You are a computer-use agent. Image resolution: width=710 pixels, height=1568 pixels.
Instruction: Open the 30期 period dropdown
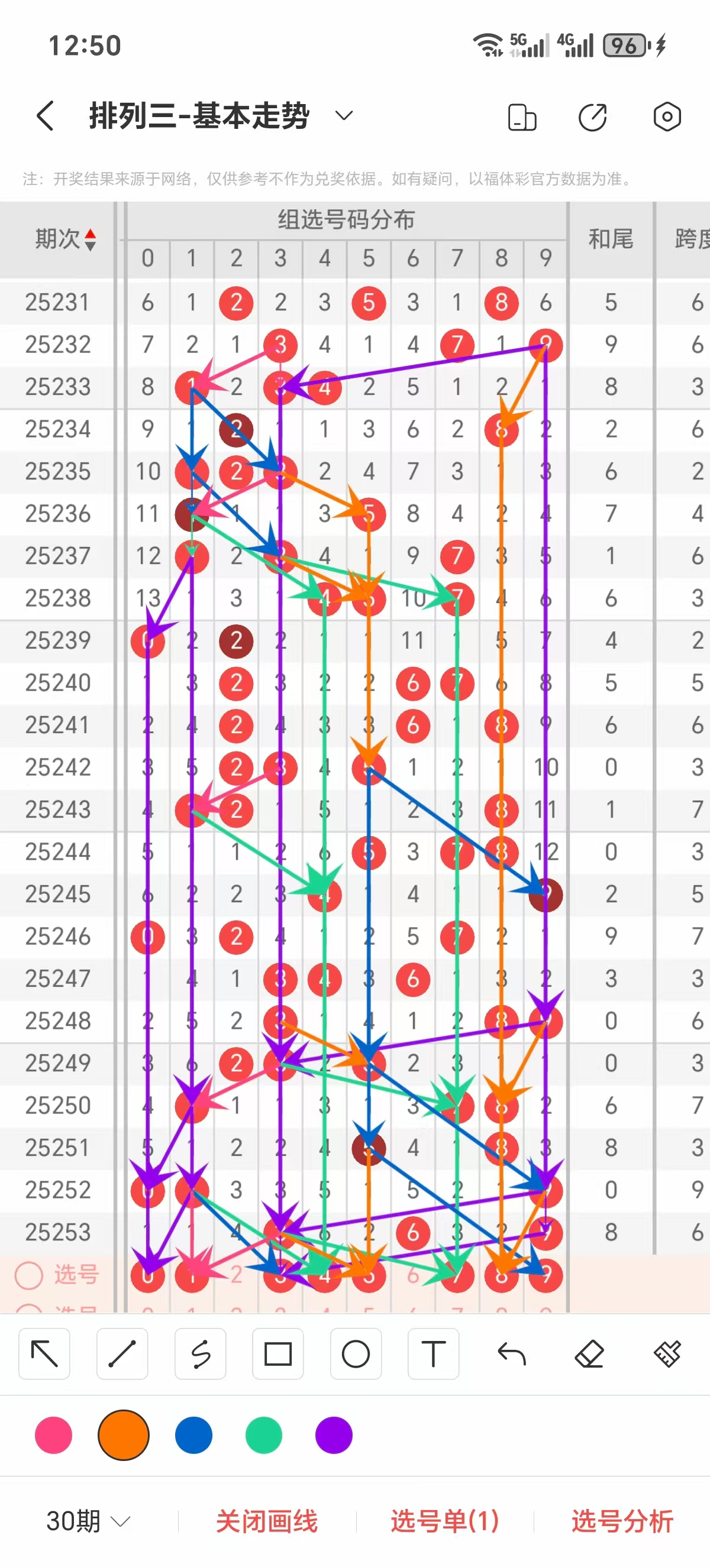[88, 1521]
